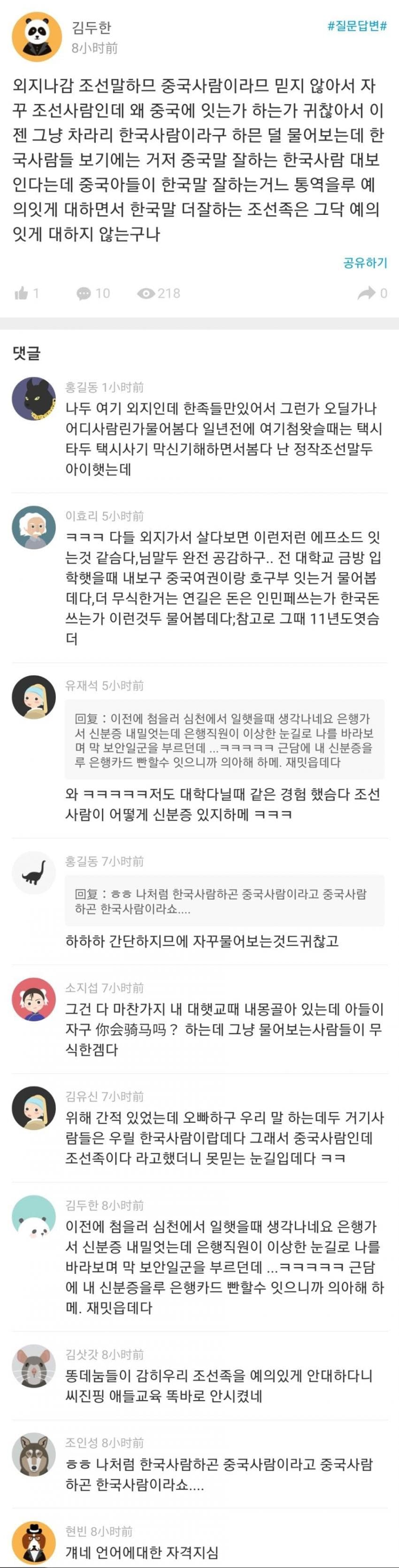
Task: Like the post with the thumbs-up icon
Action: pos(22,293)
